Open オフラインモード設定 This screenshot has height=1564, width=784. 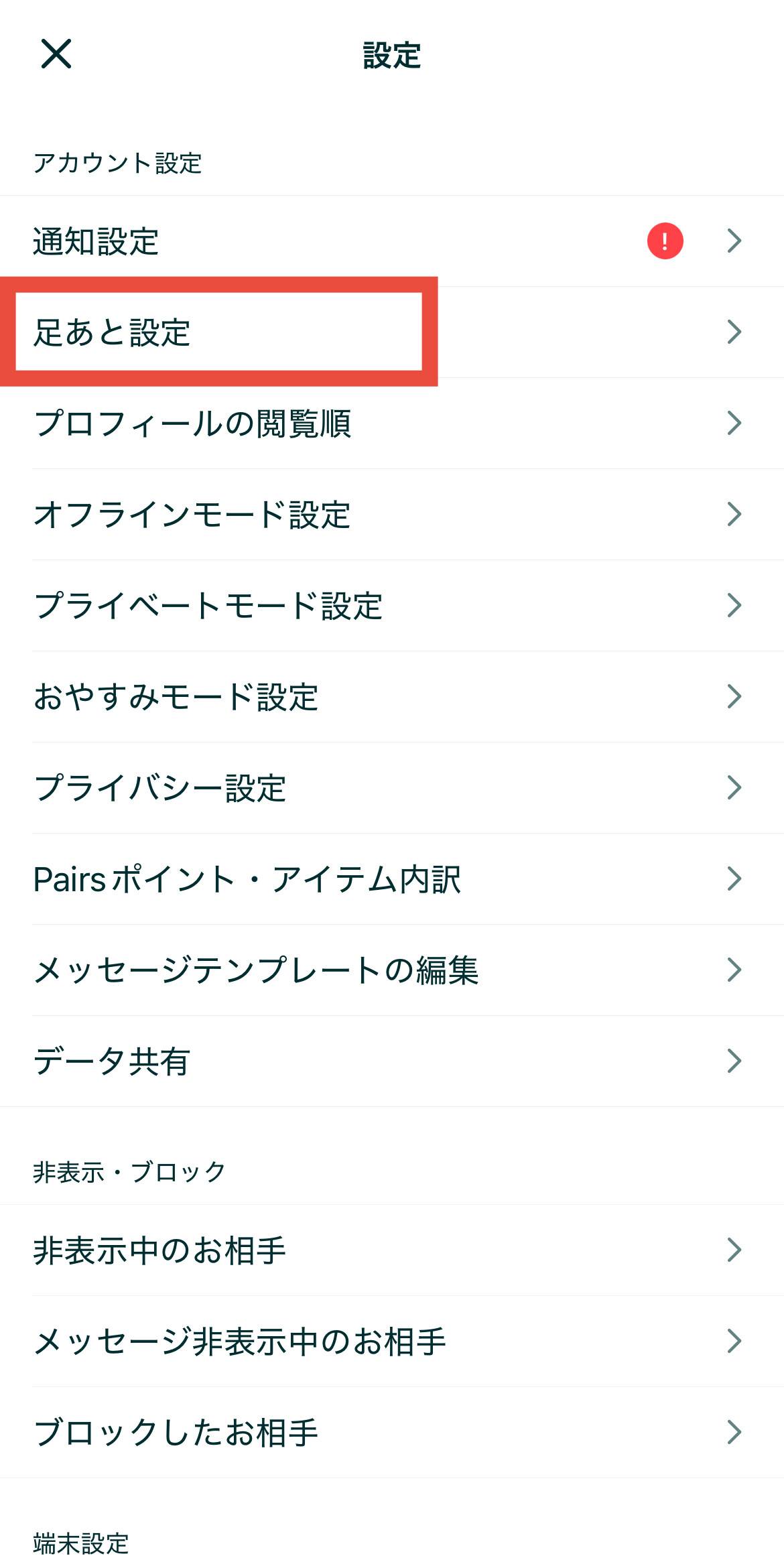(392, 515)
